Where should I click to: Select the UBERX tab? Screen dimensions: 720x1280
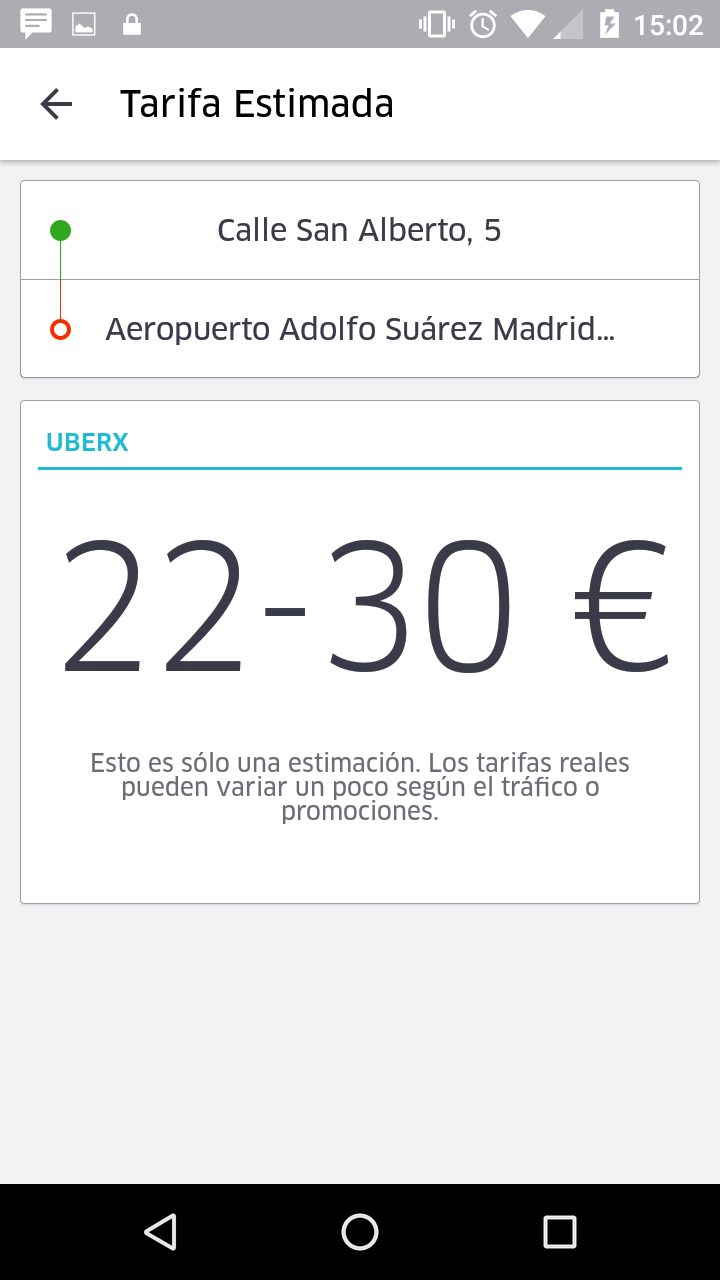pyautogui.click(x=87, y=442)
